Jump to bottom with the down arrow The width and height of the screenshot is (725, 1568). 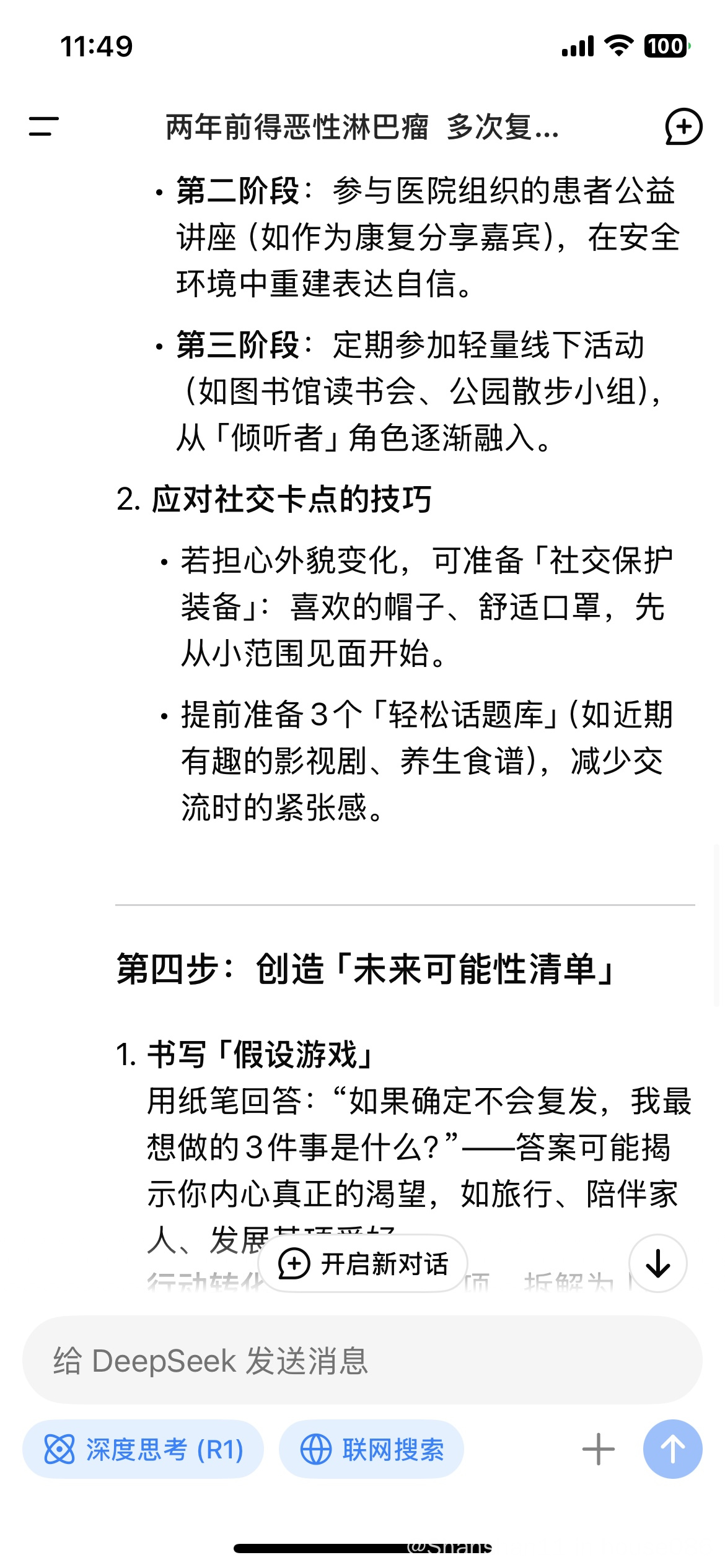[658, 1264]
